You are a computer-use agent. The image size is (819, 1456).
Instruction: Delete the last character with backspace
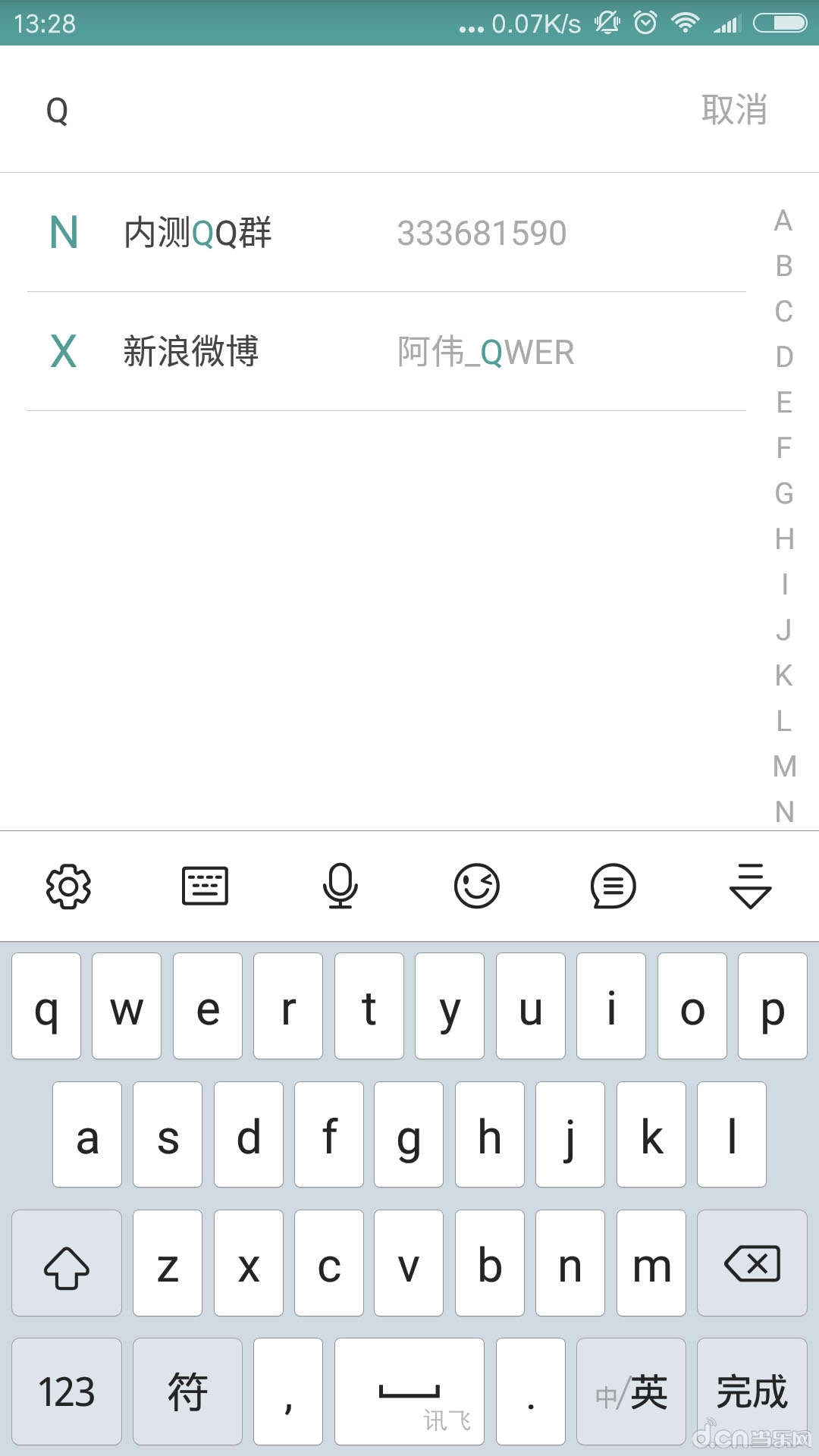click(x=752, y=1263)
